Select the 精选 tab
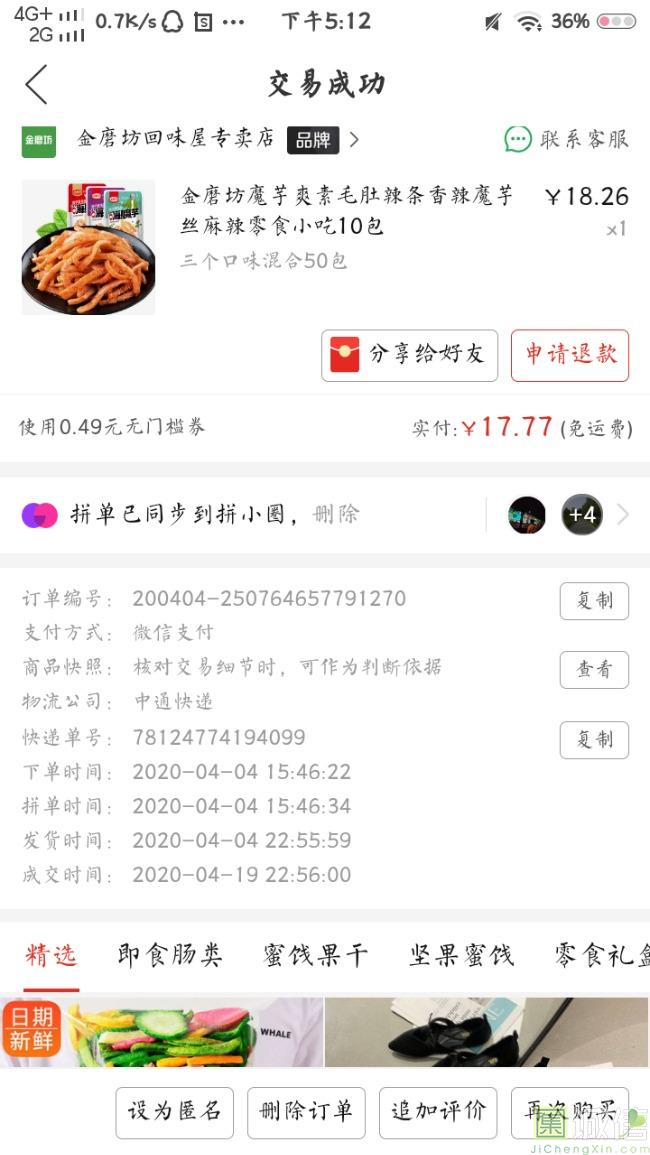The width and height of the screenshot is (650, 1155). click(x=51, y=955)
